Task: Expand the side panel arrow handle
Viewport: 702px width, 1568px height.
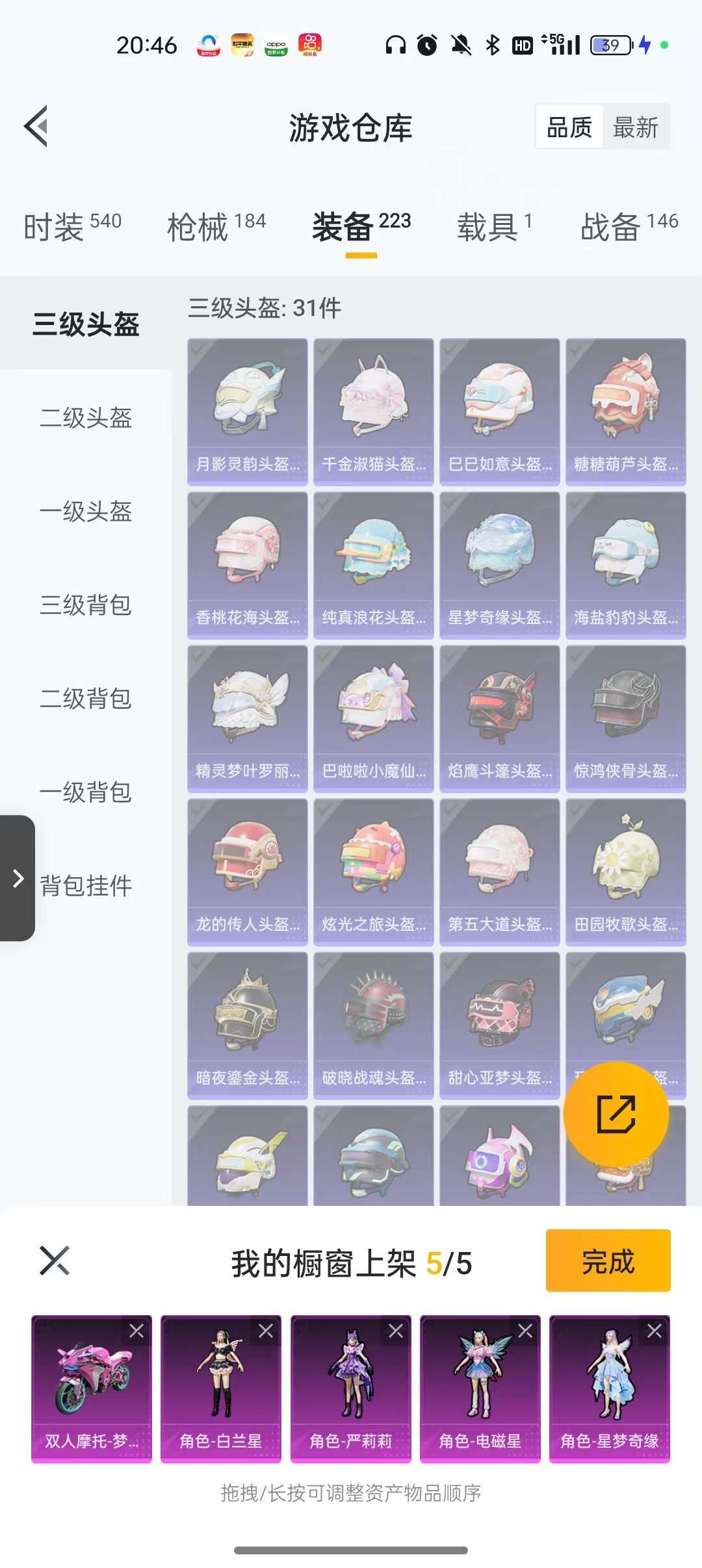Action: point(18,878)
